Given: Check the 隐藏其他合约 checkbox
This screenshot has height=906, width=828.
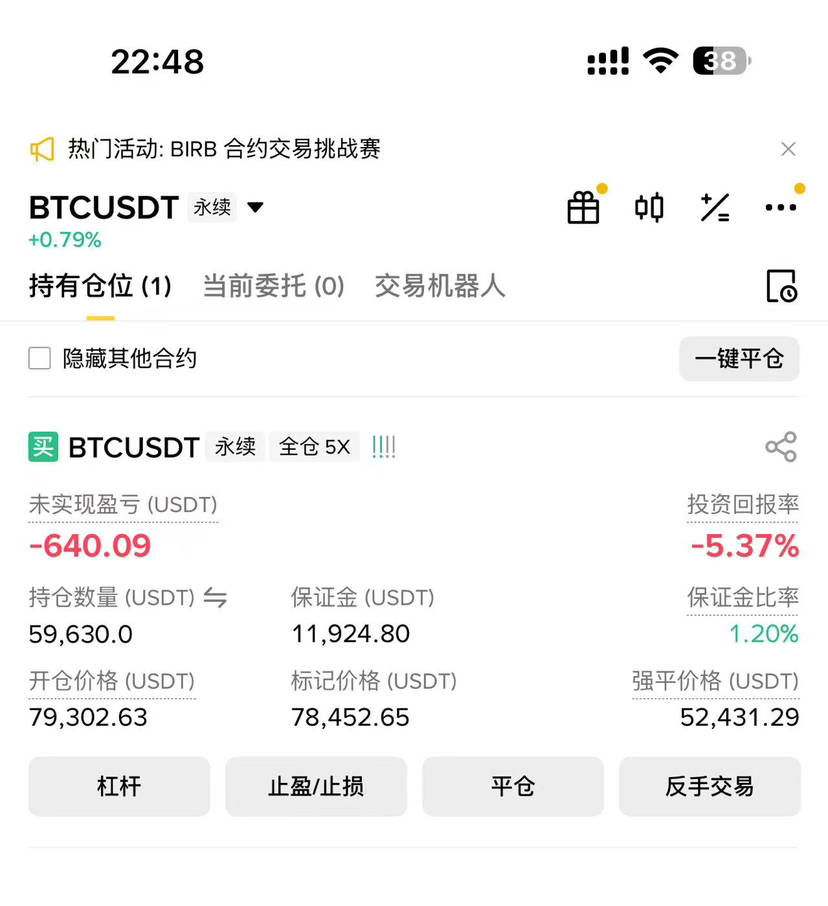Looking at the screenshot, I should tap(40, 359).
